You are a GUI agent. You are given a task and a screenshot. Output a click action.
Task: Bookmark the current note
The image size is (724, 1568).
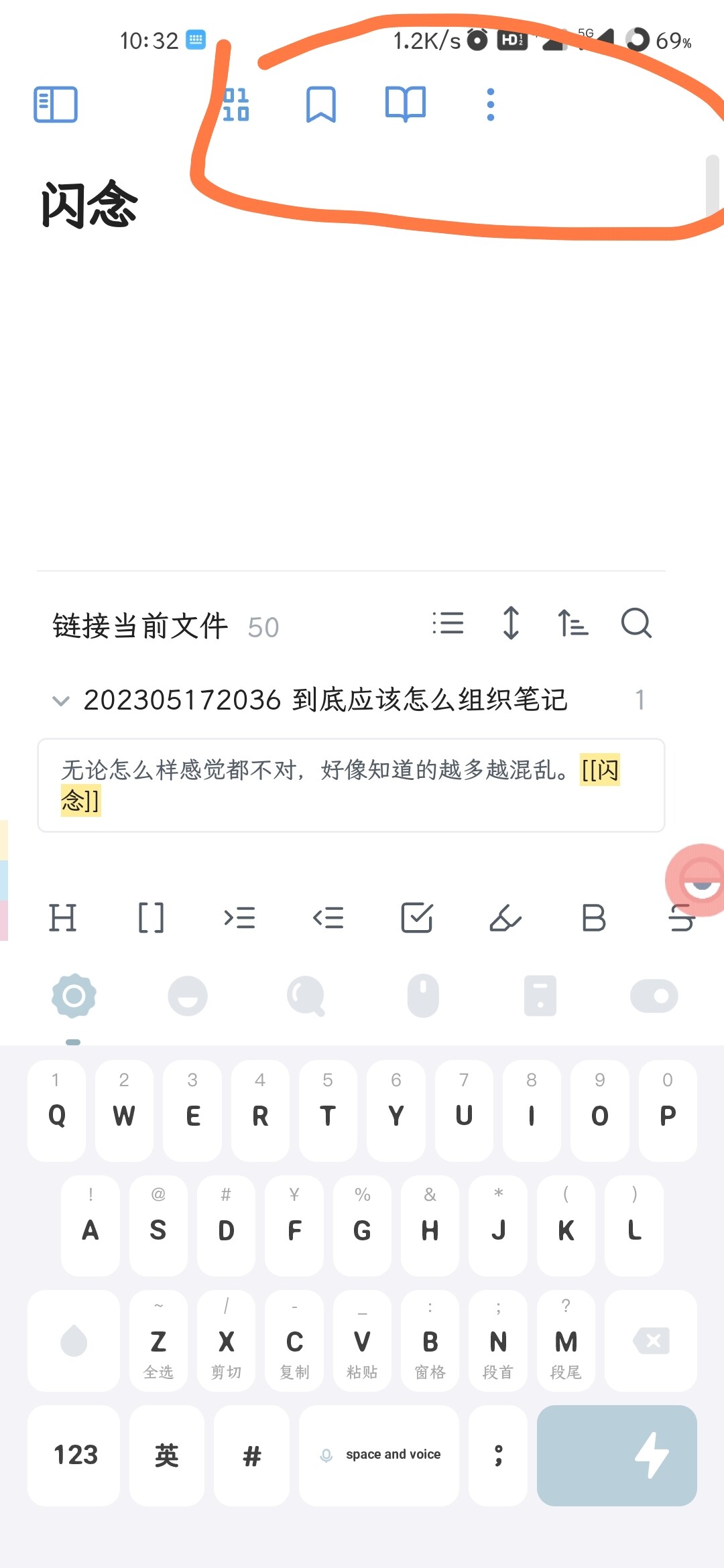[320, 105]
